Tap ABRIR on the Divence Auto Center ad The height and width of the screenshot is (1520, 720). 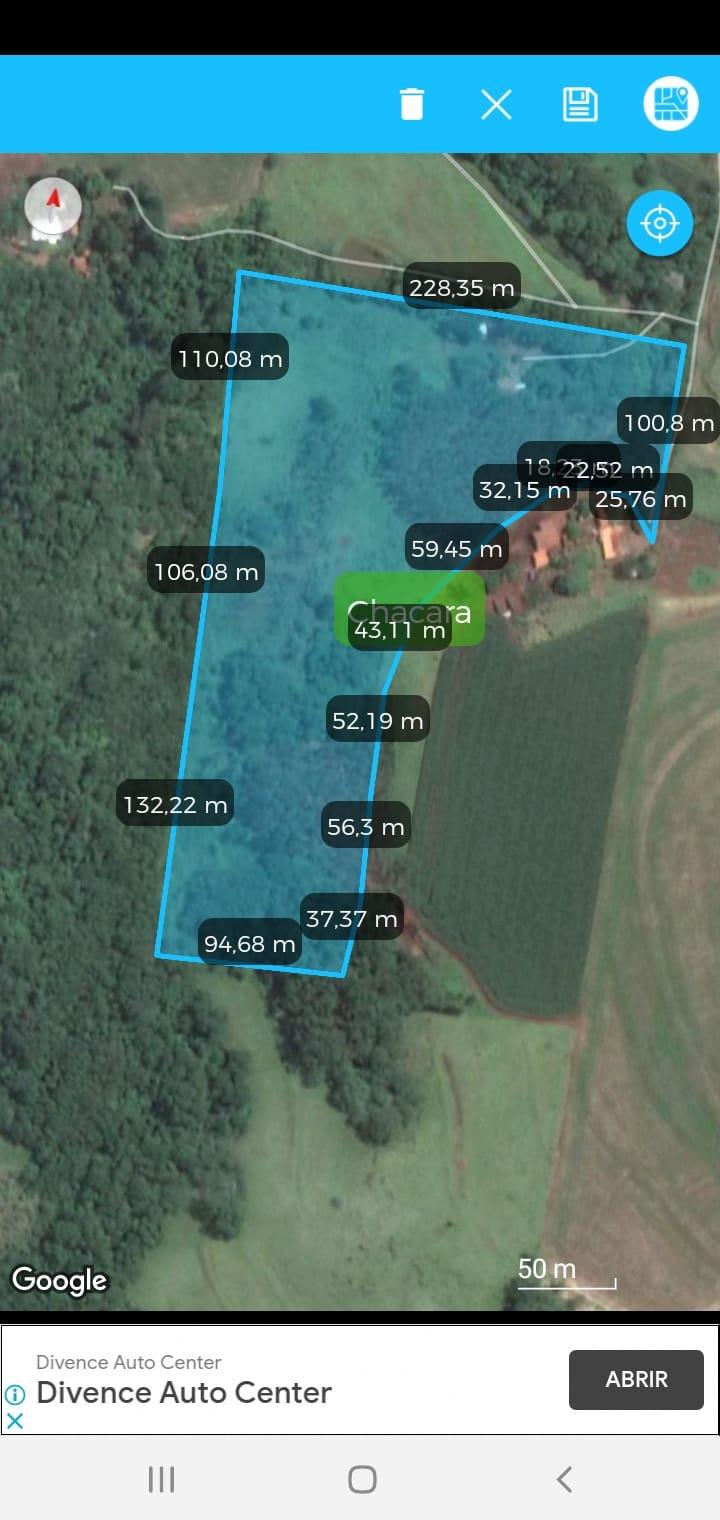pyautogui.click(x=636, y=1380)
